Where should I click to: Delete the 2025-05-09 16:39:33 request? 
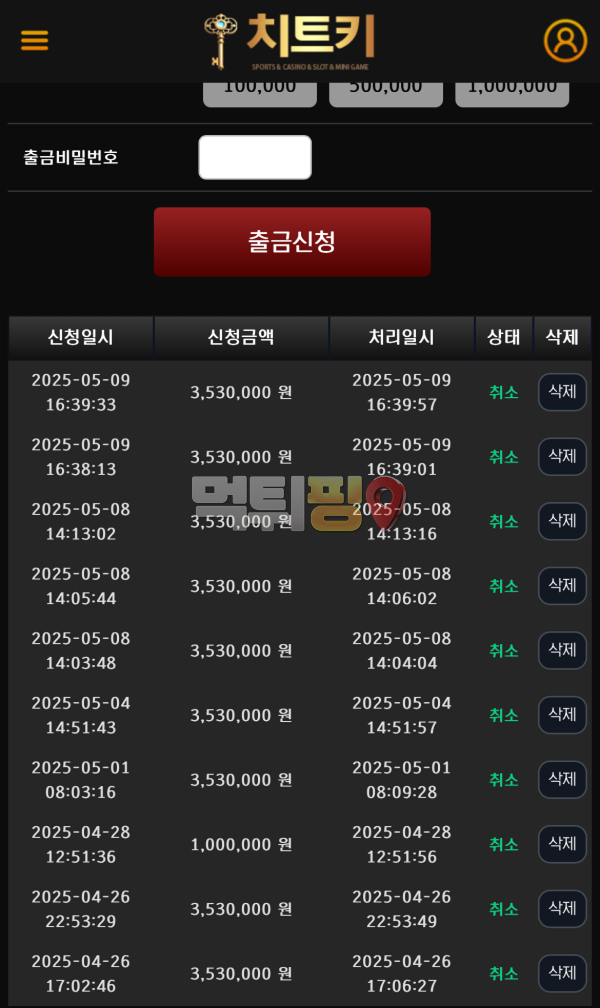562,392
